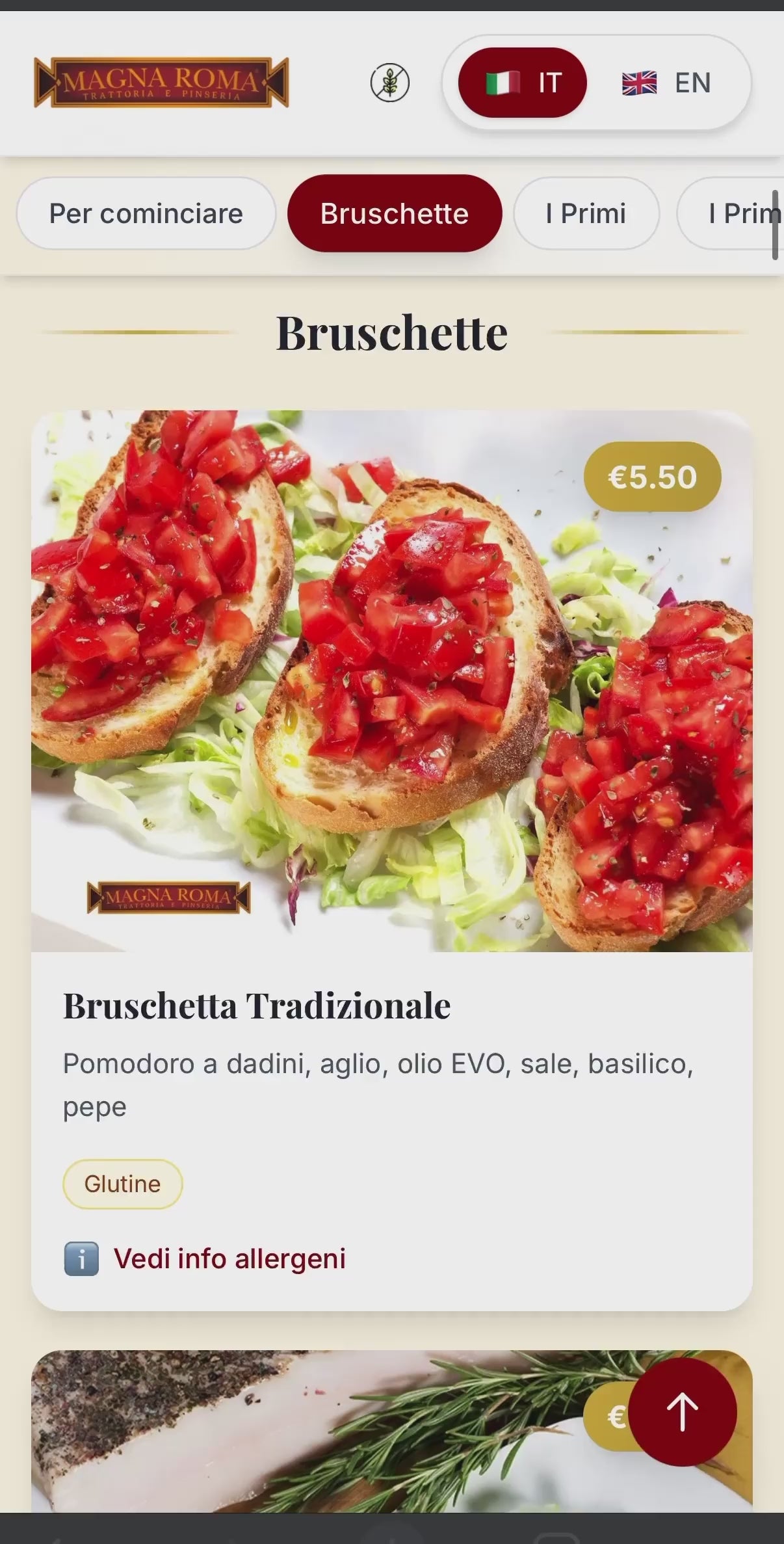This screenshot has height=1544, width=784.
Task: Expand the Per cominciare section
Action: (x=146, y=213)
